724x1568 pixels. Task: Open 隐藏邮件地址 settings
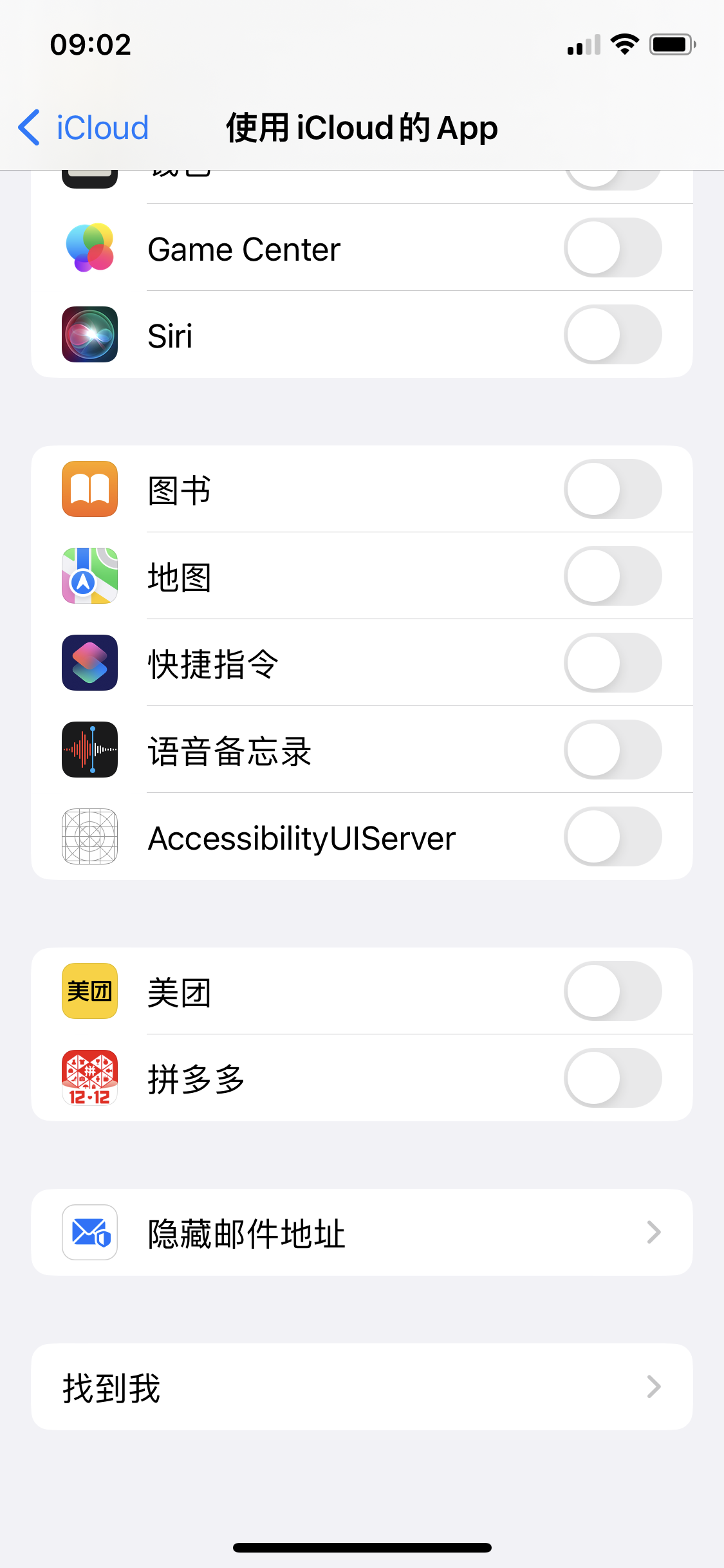pos(362,1233)
